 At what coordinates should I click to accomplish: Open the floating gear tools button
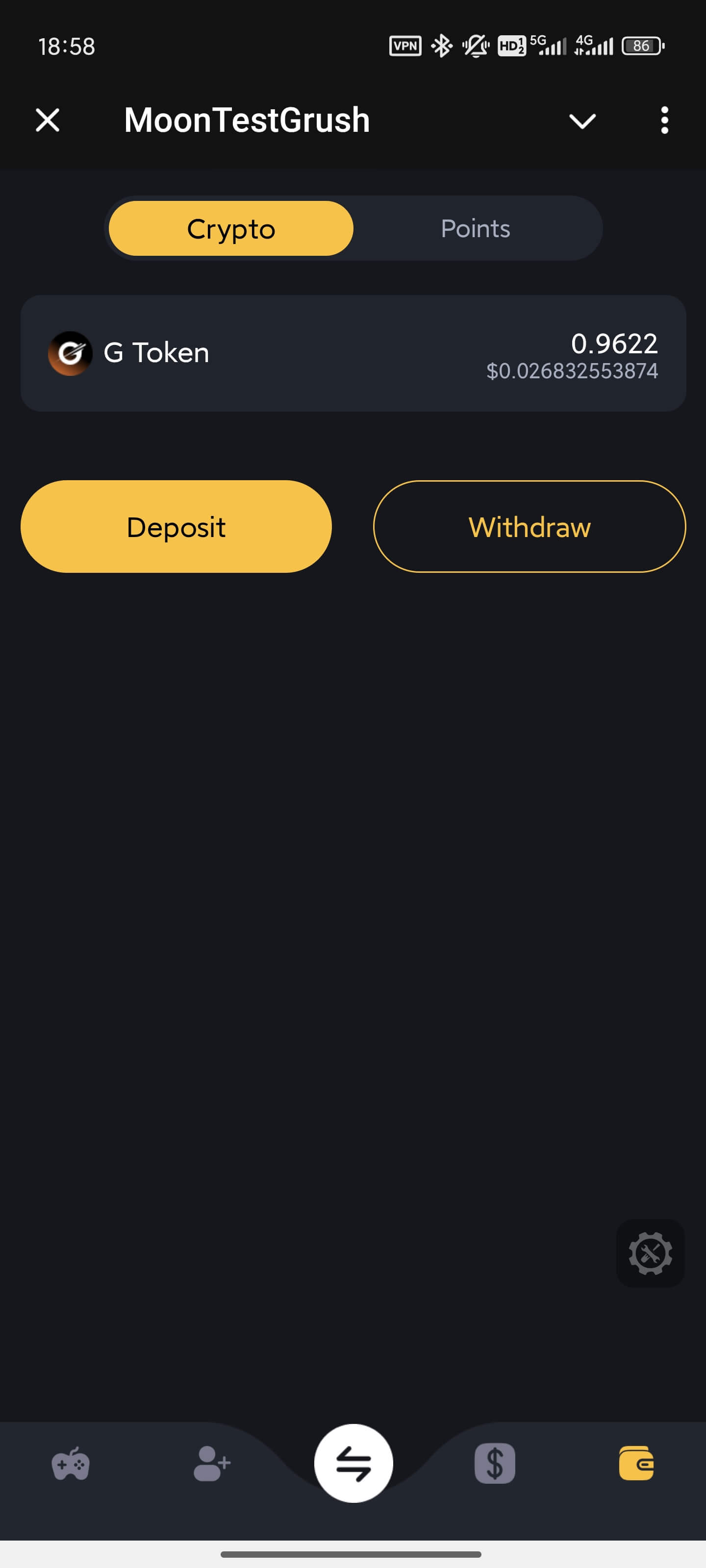coord(650,1253)
